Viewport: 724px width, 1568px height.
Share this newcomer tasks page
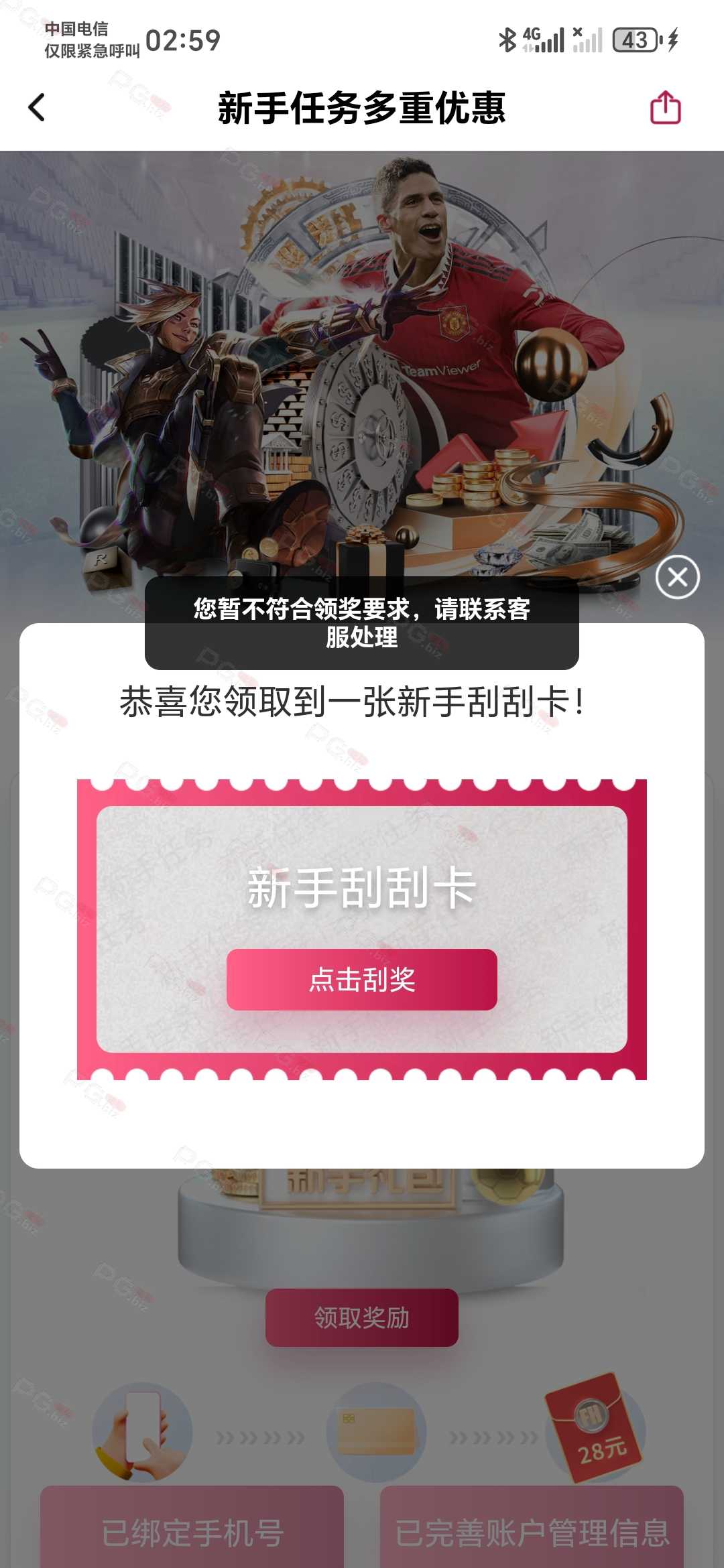coord(666,107)
